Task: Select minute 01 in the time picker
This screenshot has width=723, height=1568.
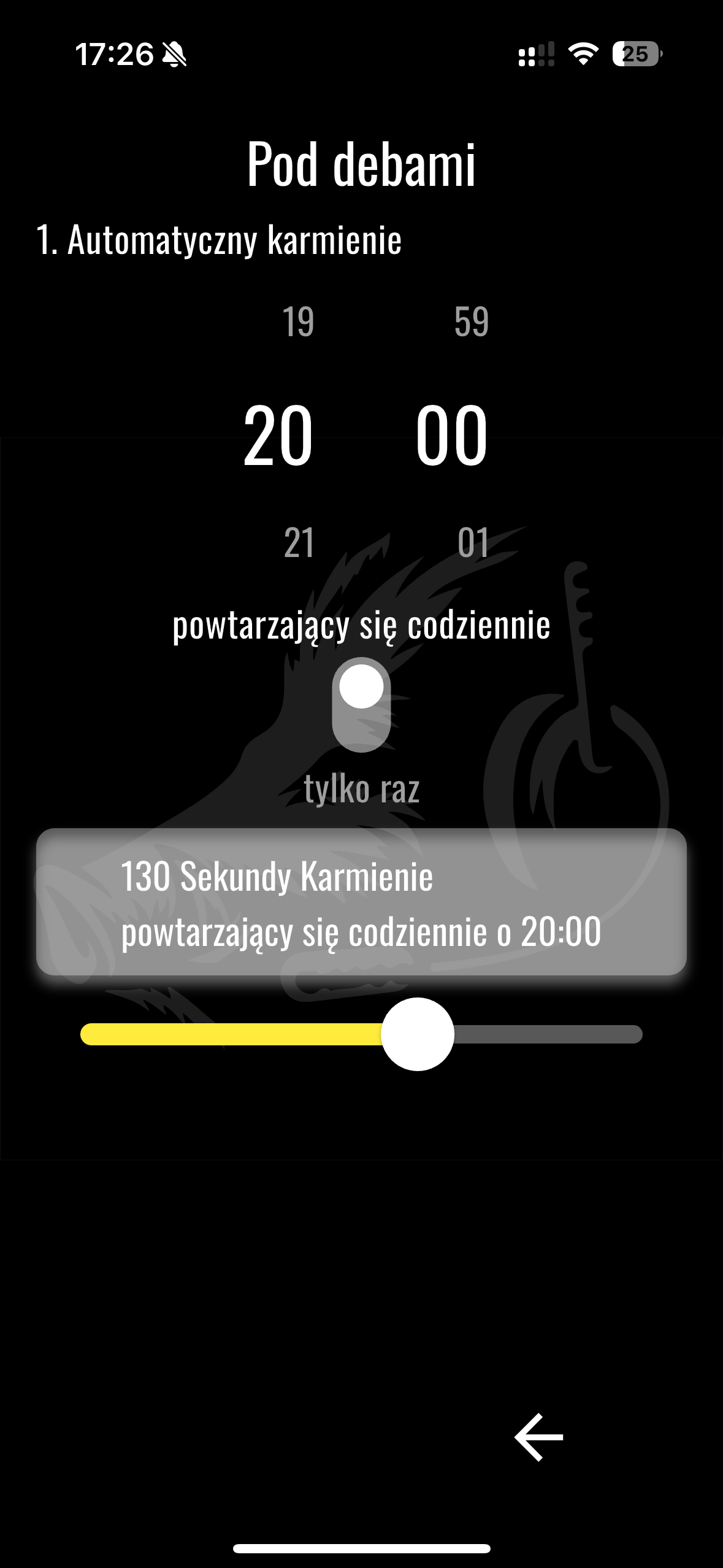Action: (x=473, y=543)
